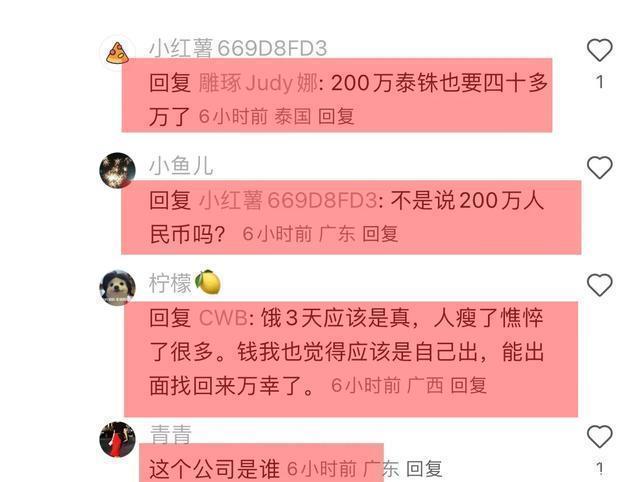Open 青青's profile avatar

pyautogui.click(x=117, y=439)
